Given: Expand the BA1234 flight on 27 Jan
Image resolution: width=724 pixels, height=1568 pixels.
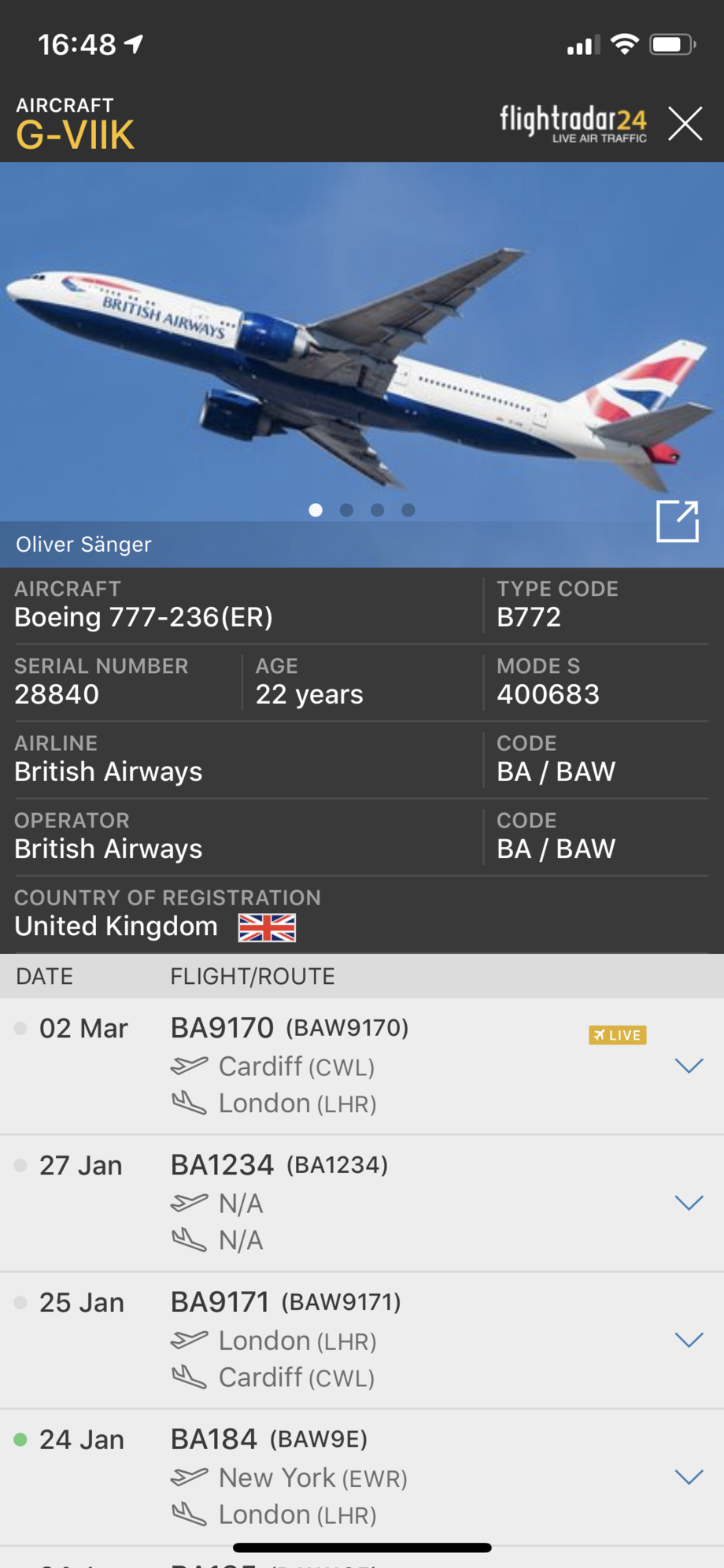Looking at the screenshot, I should pos(689,1203).
